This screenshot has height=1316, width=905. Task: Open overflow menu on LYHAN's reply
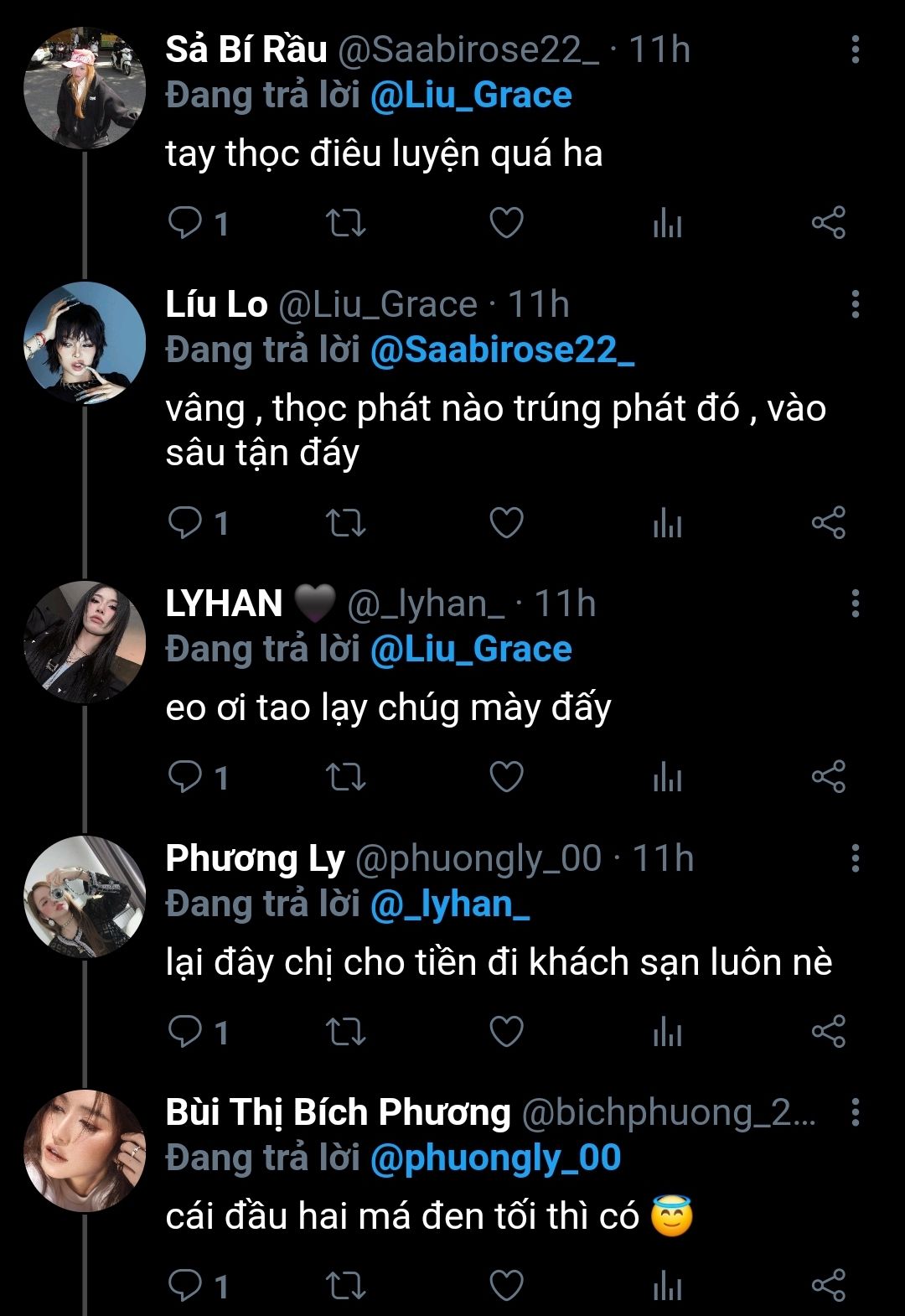[855, 604]
